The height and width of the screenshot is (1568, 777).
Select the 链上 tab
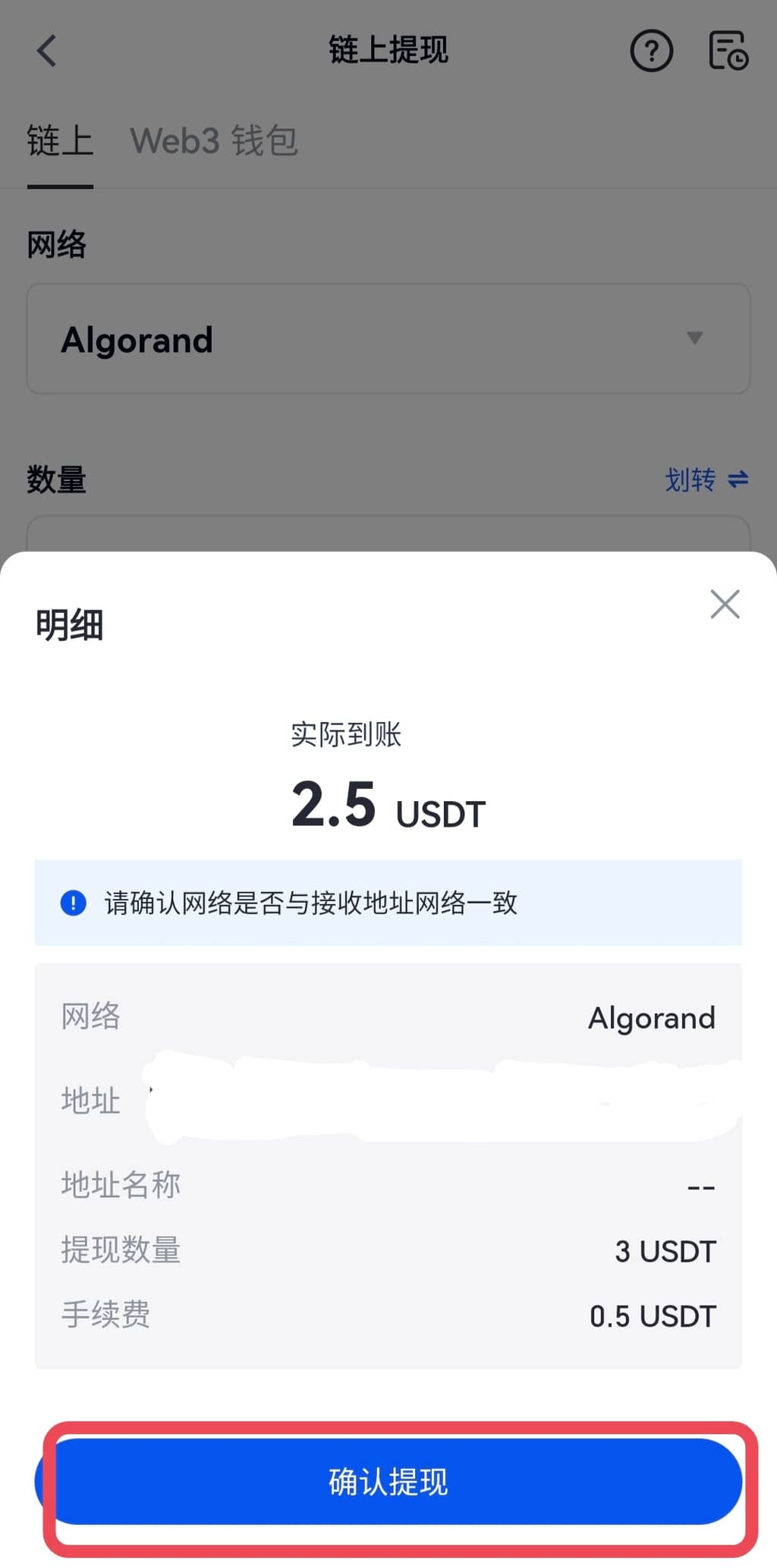click(60, 140)
